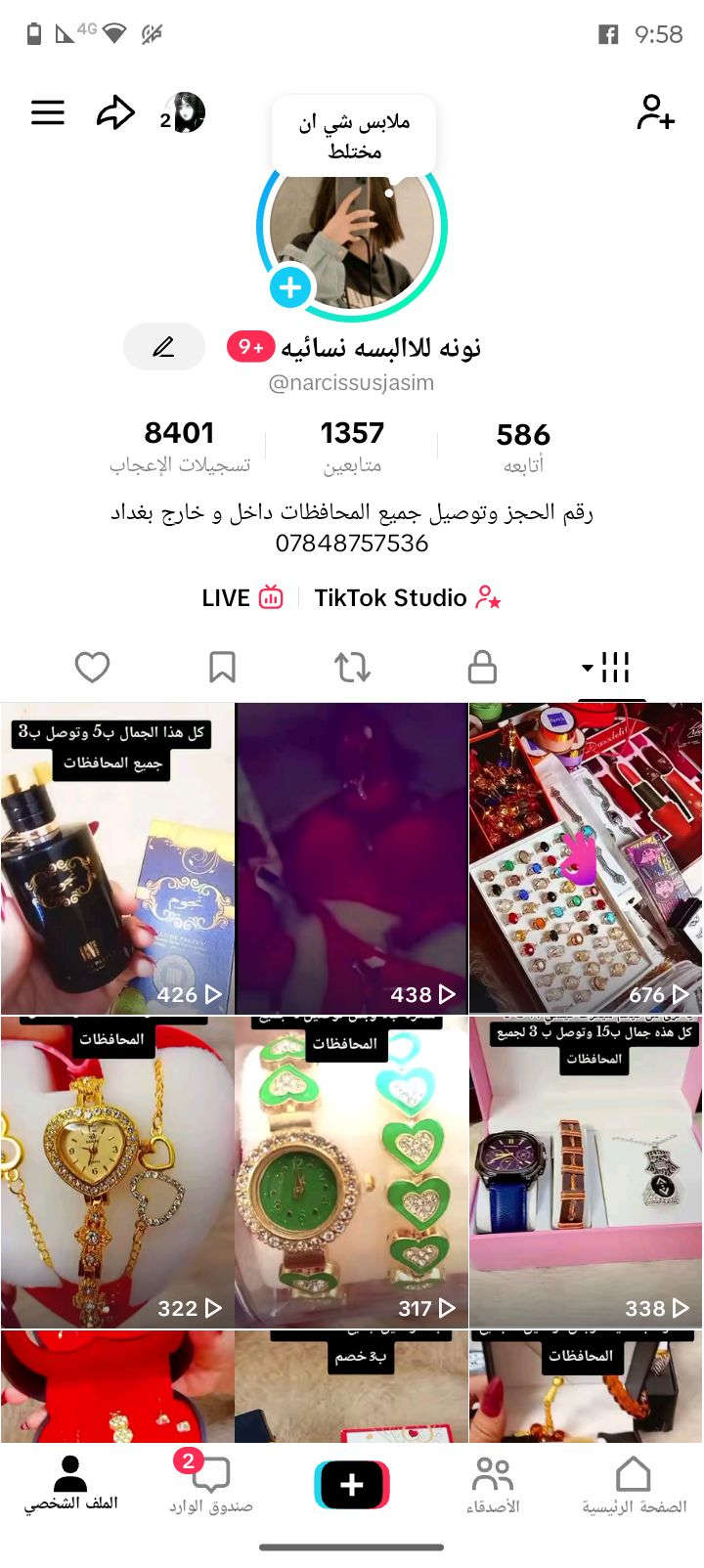View the 1357 followers list
This screenshot has height=1568, width=704.
tap(352, 446)
